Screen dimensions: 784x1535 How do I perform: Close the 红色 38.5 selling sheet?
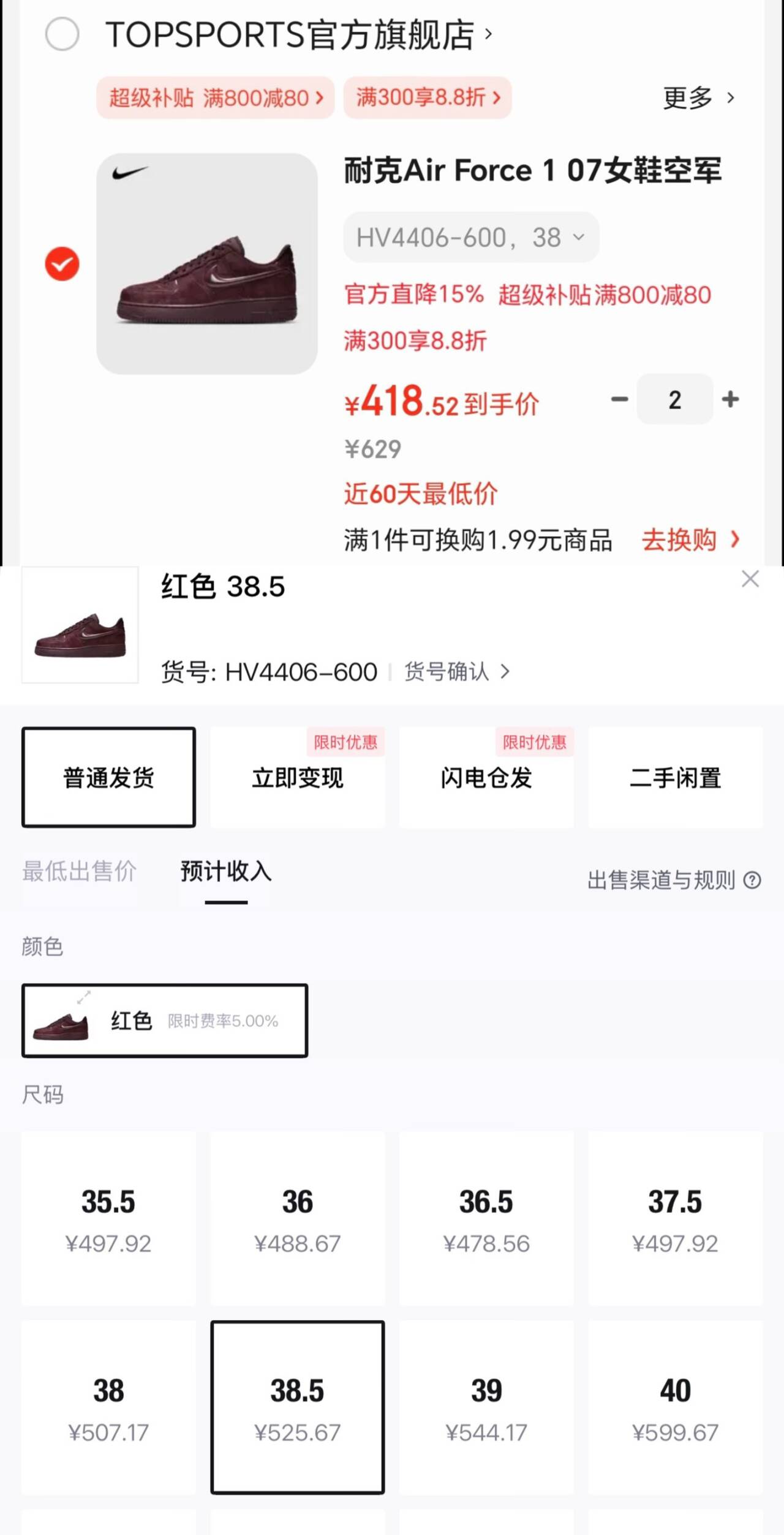coord(750,579)
